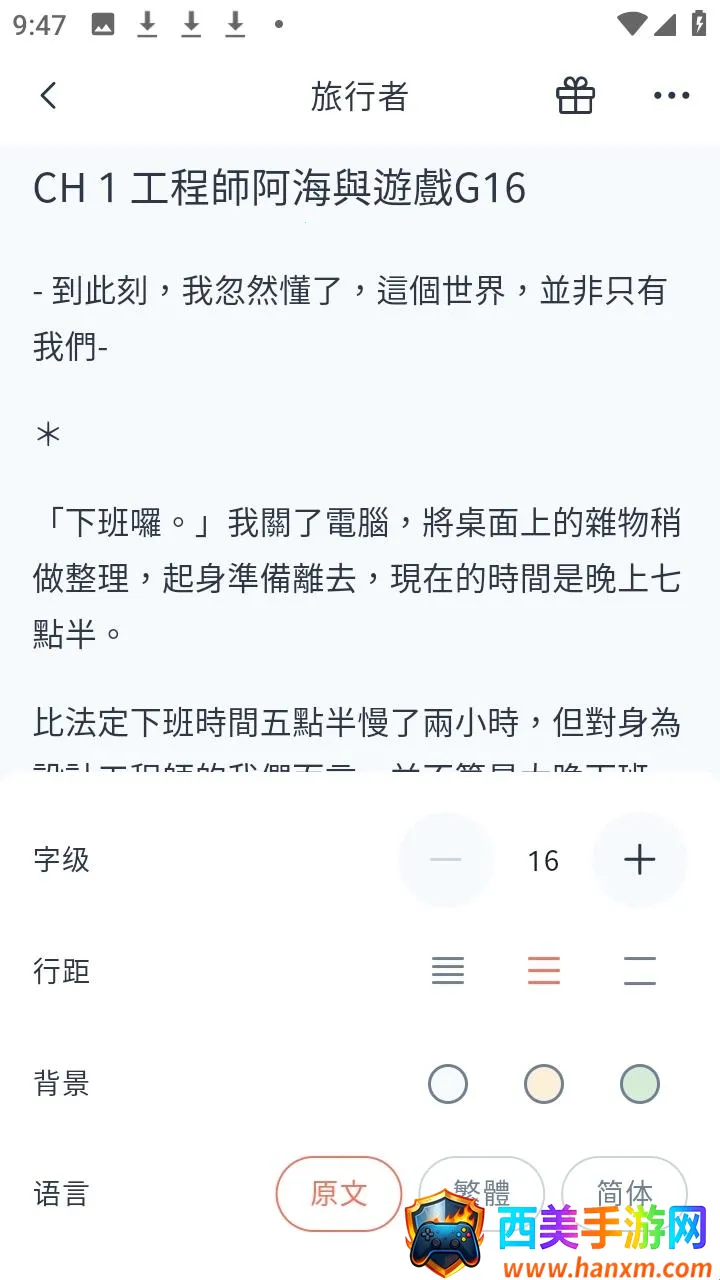Tap the back arrow to leave the chapter
Image resolution: width=720 pixels, height=1280 pixels.
tap(47, 95)
